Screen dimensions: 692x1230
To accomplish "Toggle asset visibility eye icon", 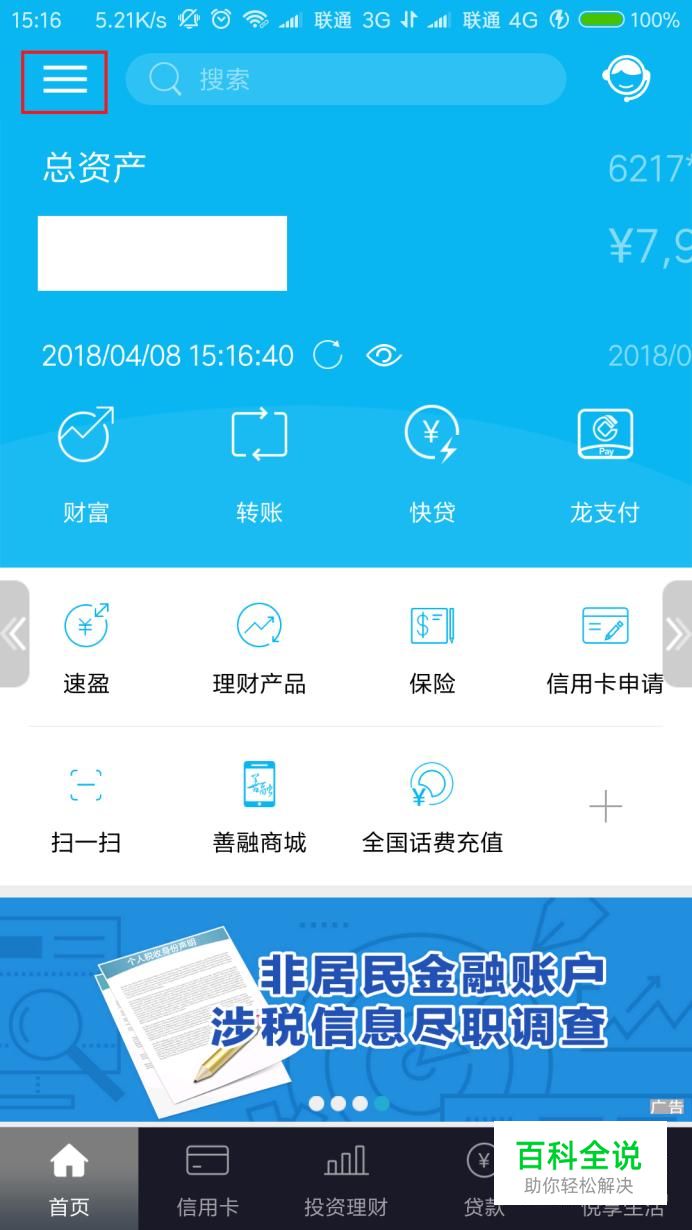I will [384, 355].
